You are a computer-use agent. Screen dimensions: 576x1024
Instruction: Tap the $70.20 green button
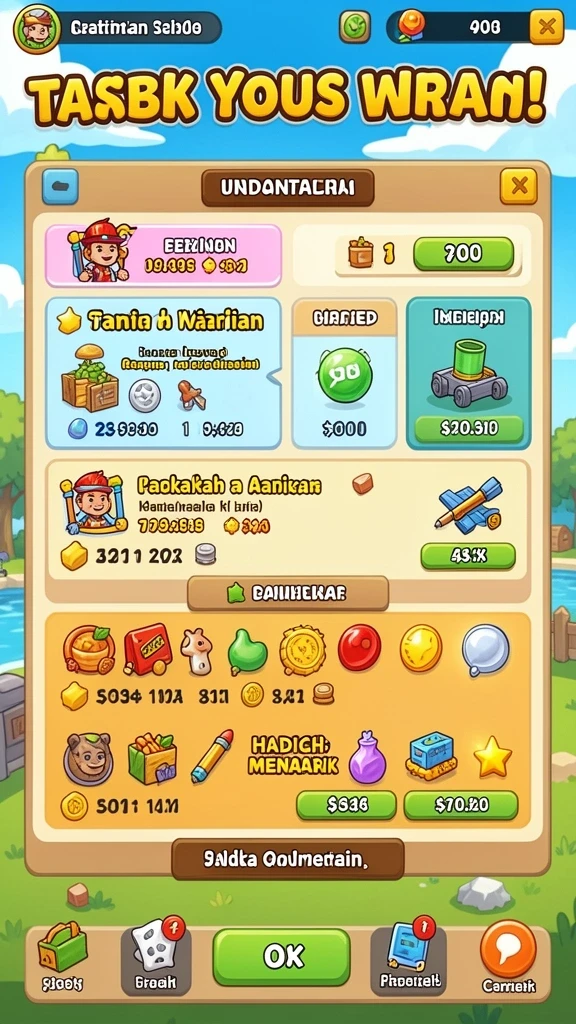(x=461, y=805)
